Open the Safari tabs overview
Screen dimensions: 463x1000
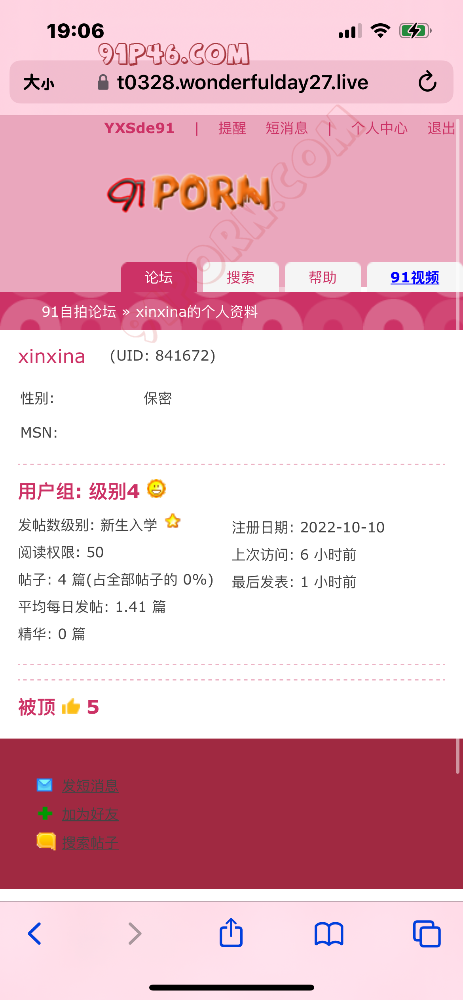click(427, 934)
